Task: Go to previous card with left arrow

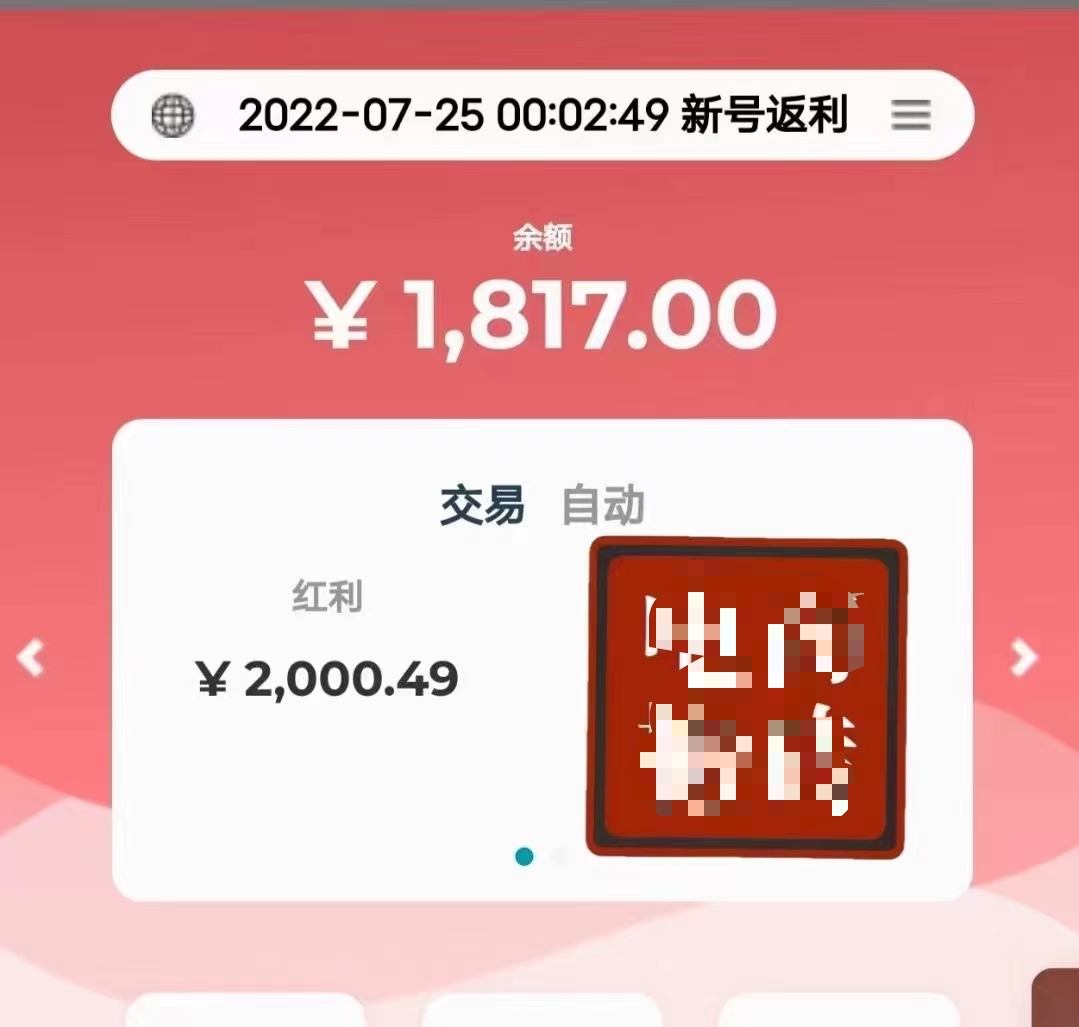Action: (31, 657)
